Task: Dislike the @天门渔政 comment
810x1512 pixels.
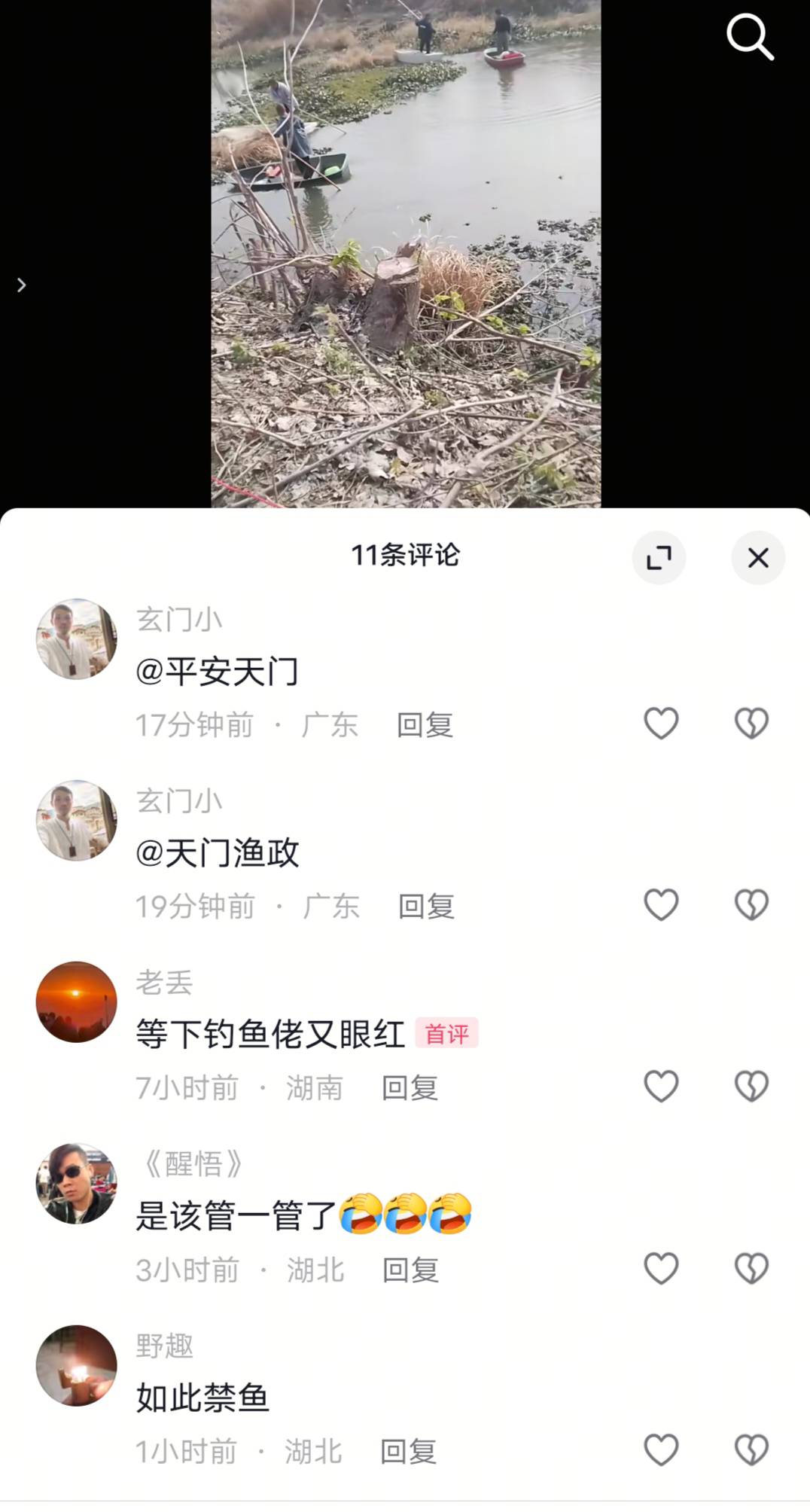Action: pos(751,905)
